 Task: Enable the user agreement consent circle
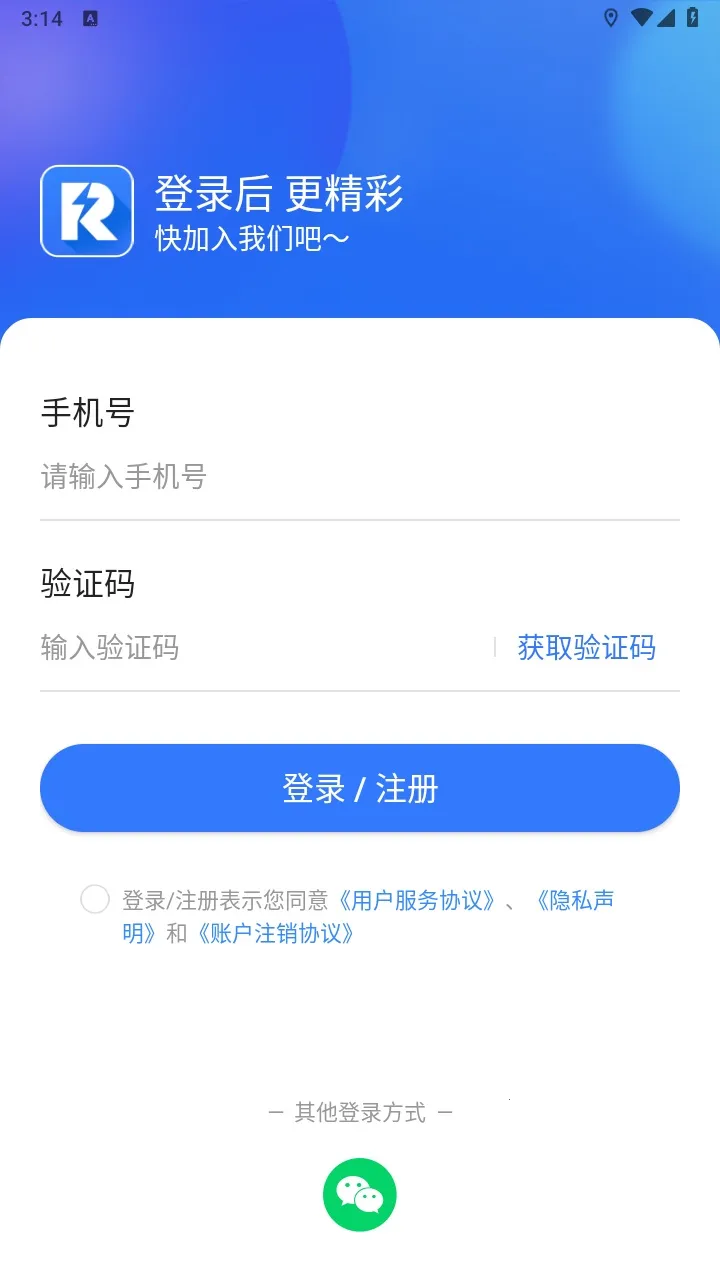point(95,899)
